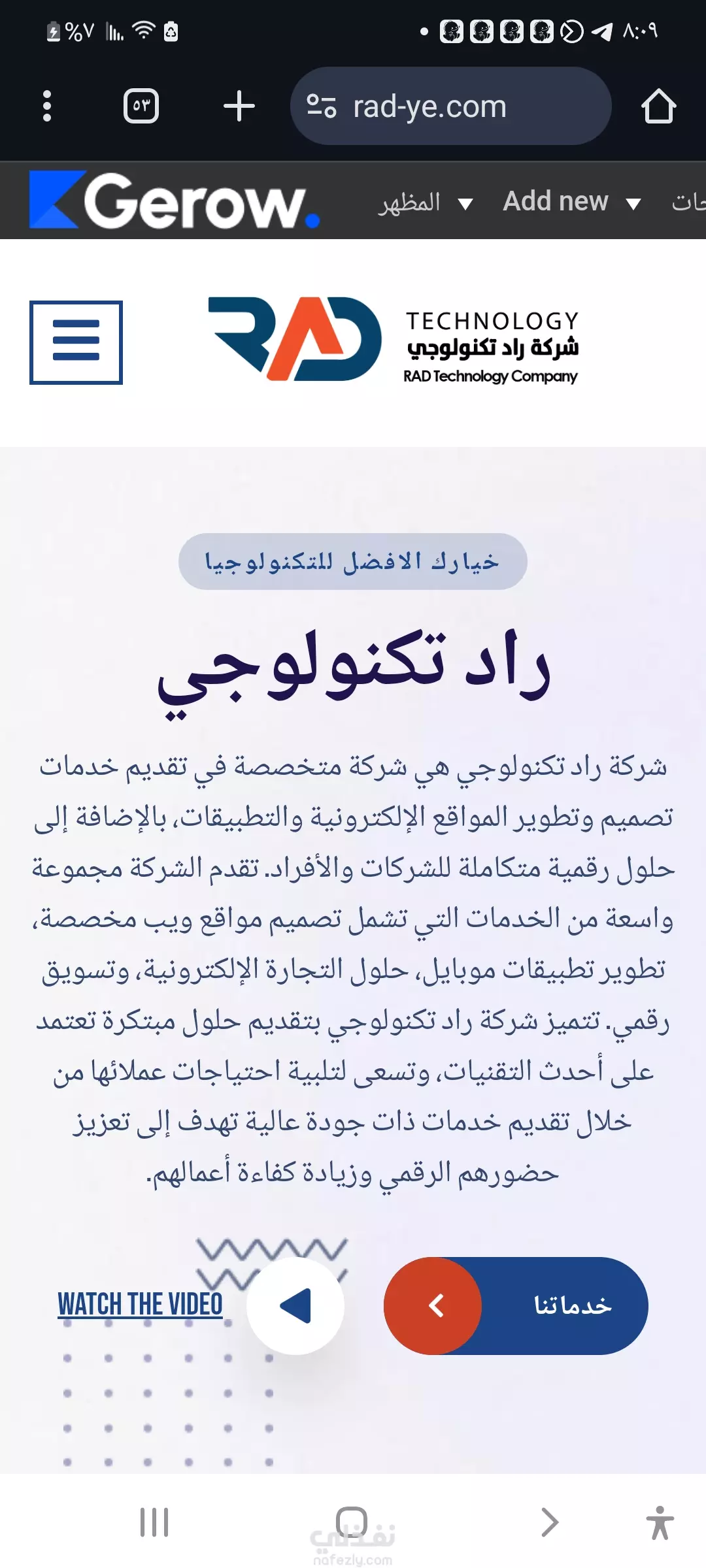Go to the browser home page
The width and height of the screenshot is (706, 1568).
click(658, 106)
